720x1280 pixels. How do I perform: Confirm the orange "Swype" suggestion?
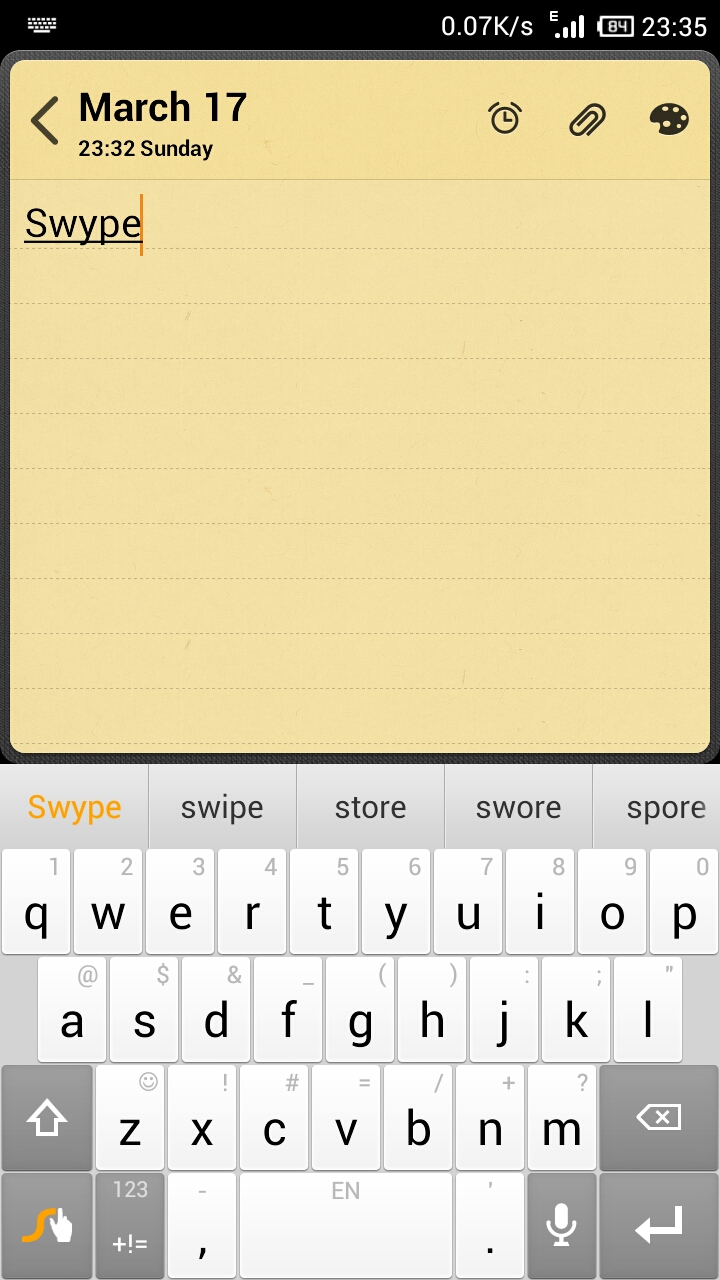74,807
